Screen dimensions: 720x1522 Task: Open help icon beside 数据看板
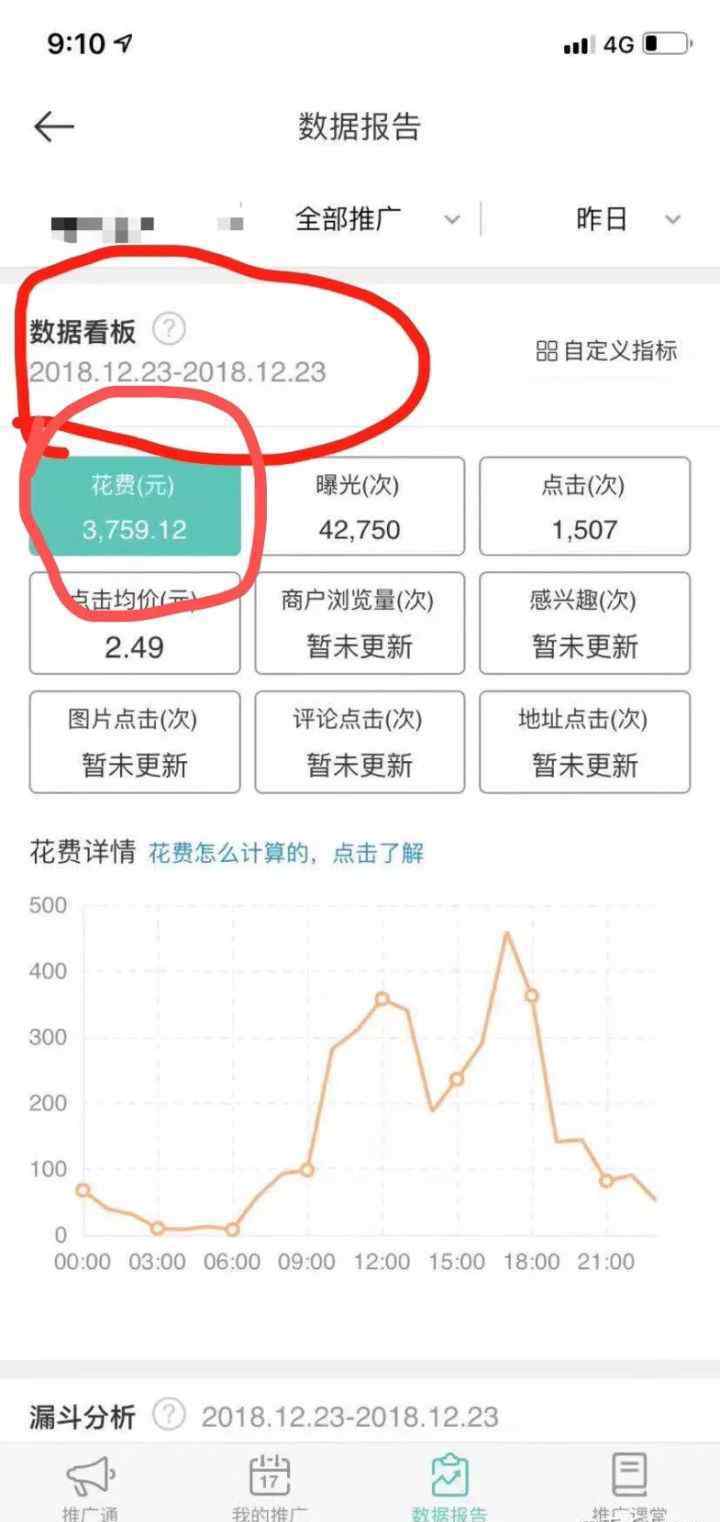(170, 328)
